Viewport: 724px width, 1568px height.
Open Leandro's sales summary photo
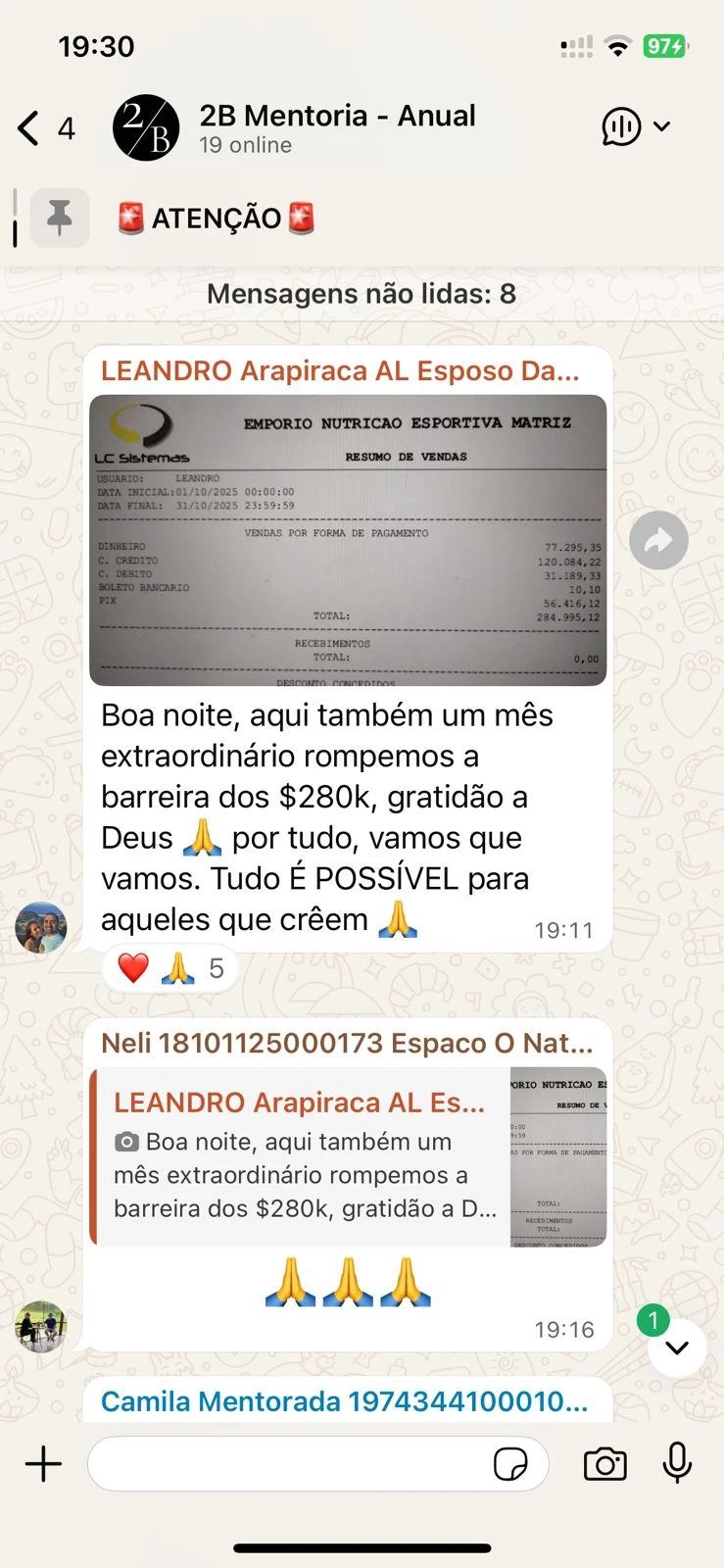coord(348,540)
